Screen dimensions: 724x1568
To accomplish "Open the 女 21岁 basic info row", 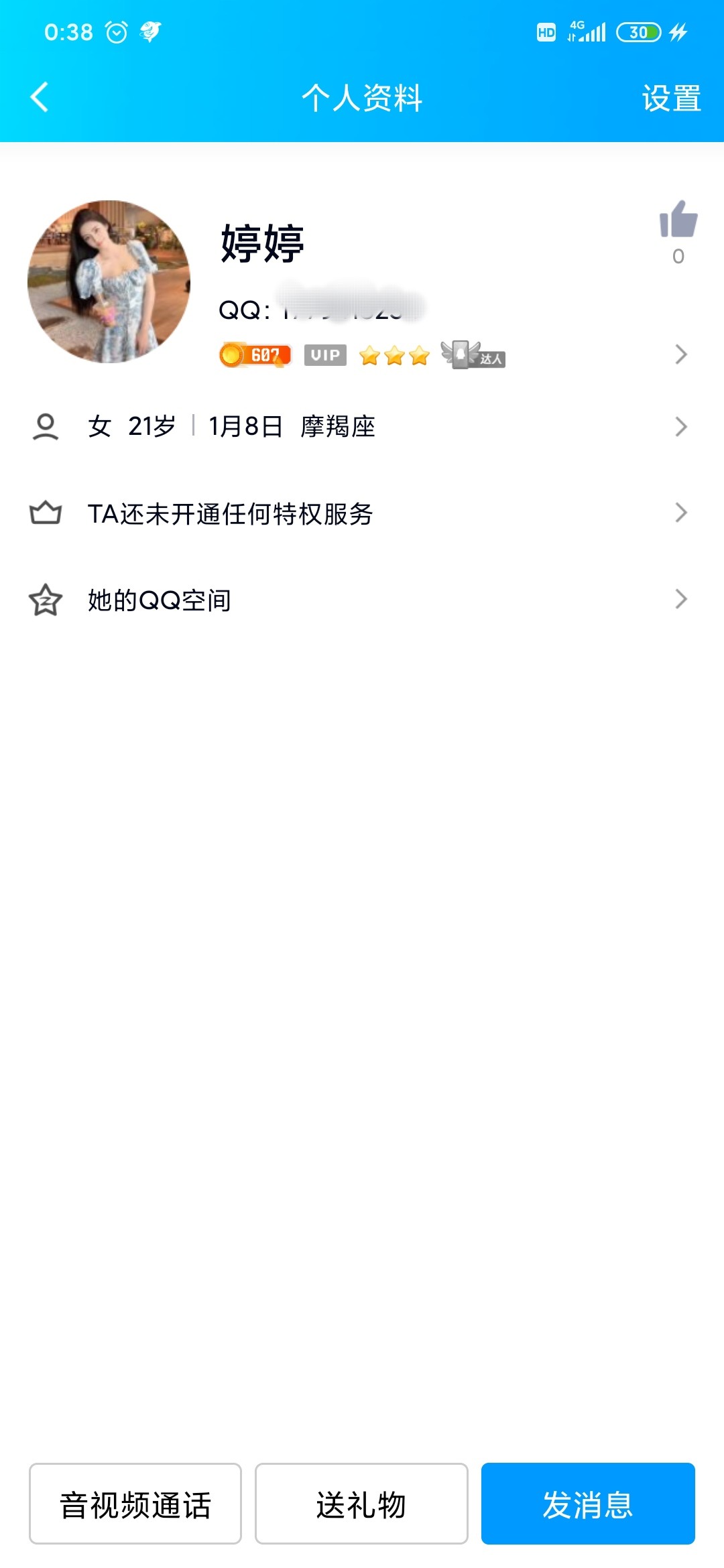I will click(x=362, y=427).
